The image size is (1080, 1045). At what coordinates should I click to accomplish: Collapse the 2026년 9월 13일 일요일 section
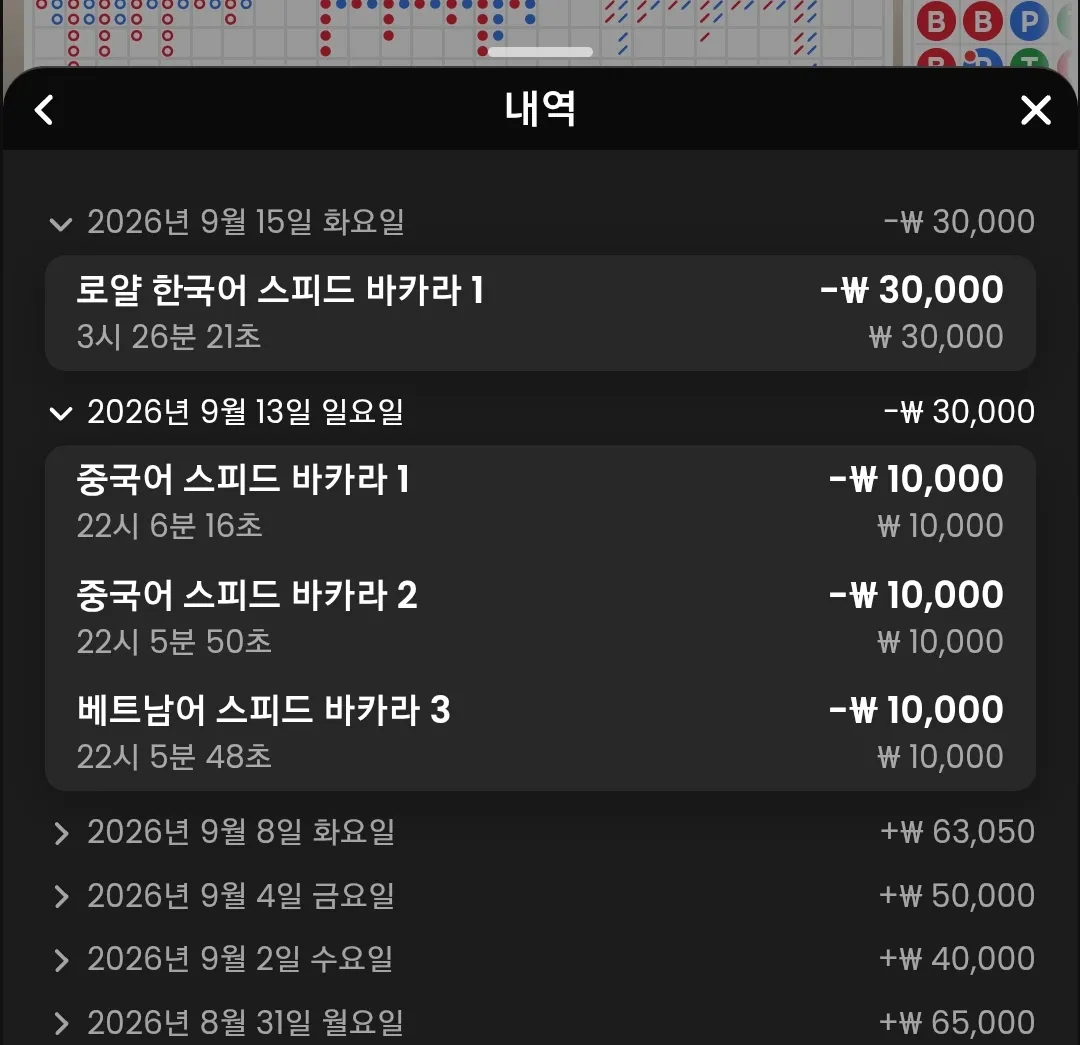[540, 412]
